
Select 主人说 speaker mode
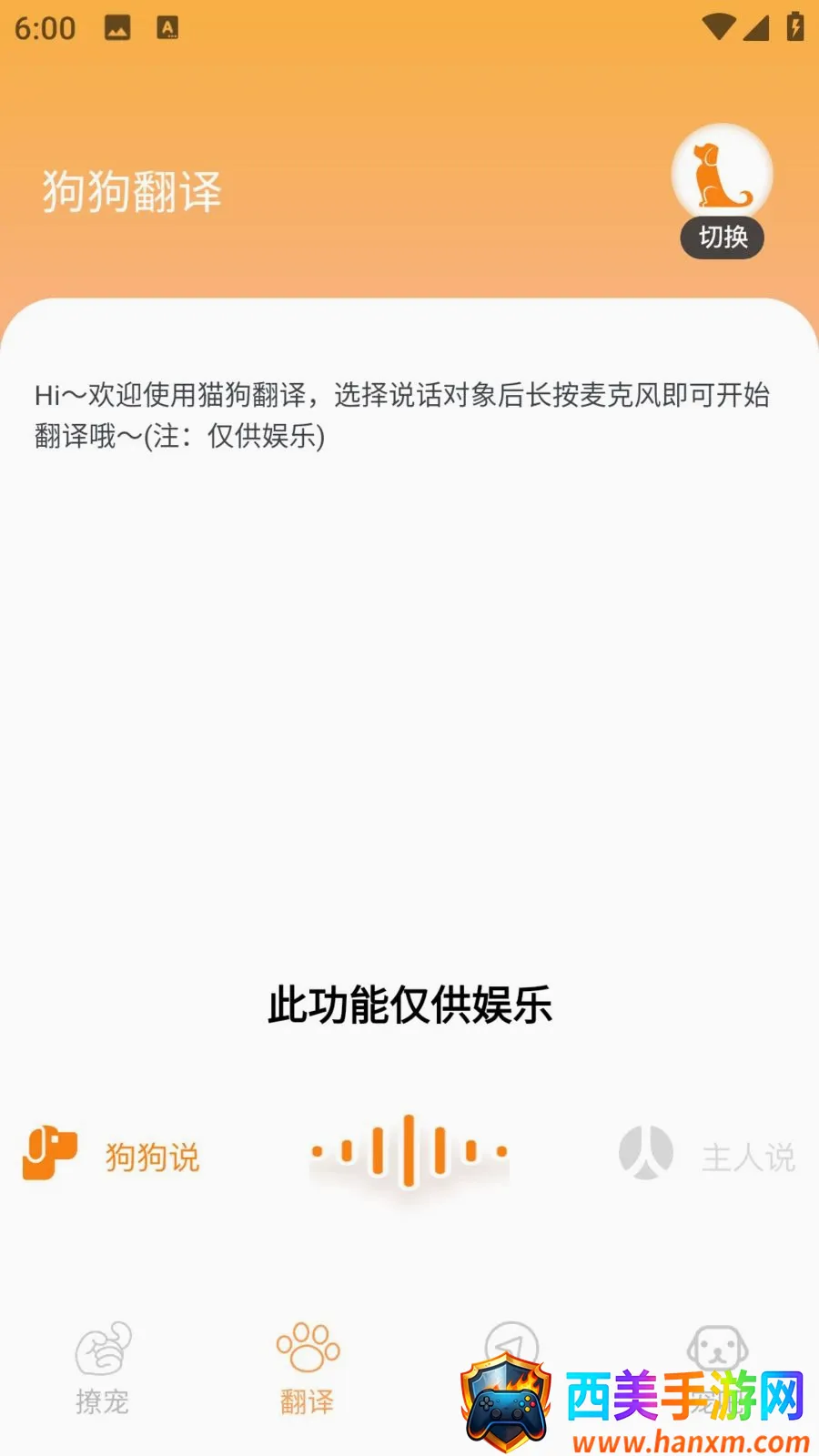click(707, 1154)
